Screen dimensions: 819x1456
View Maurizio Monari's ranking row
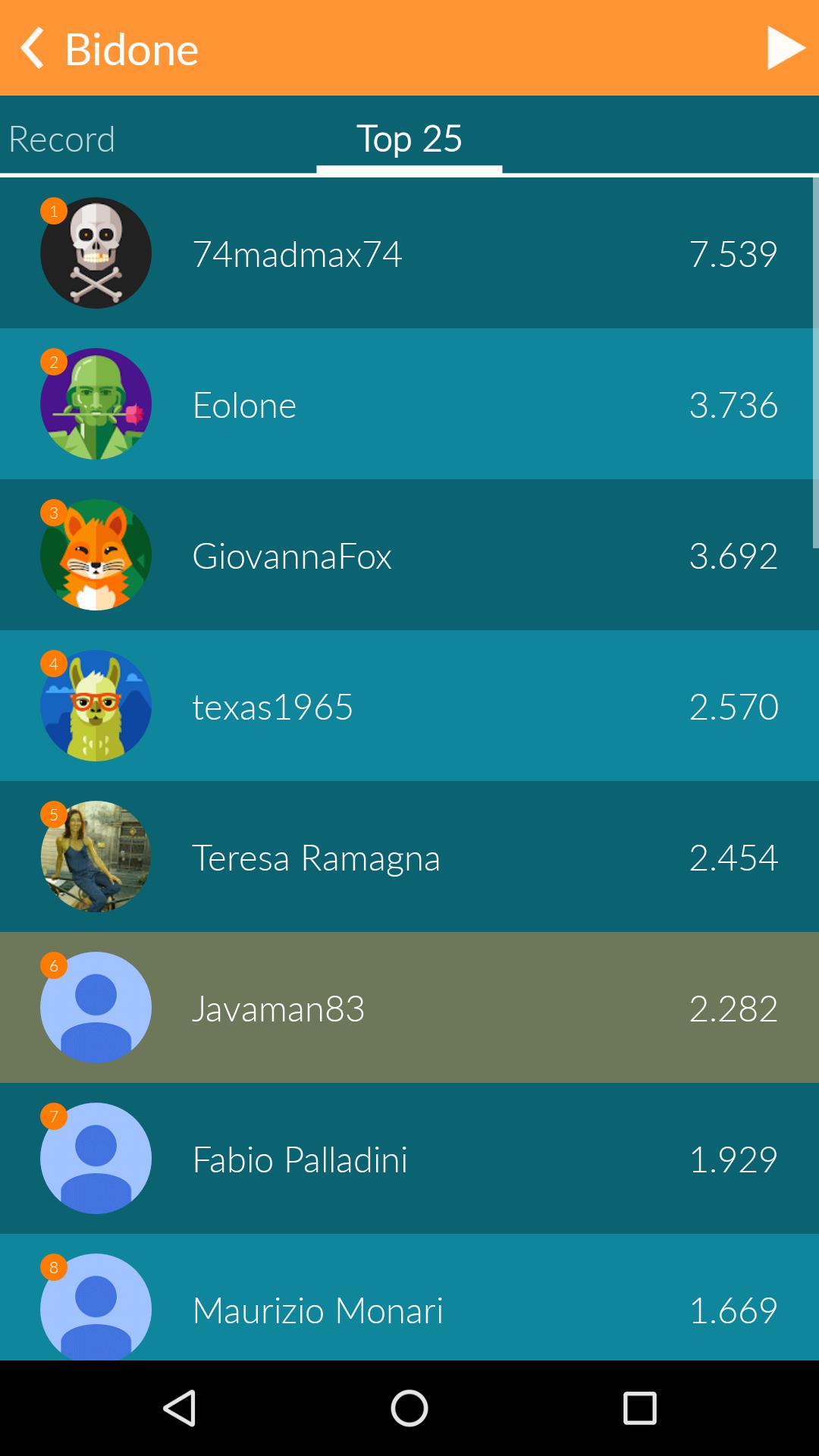pyautogui.click(x=409, y=1297)
